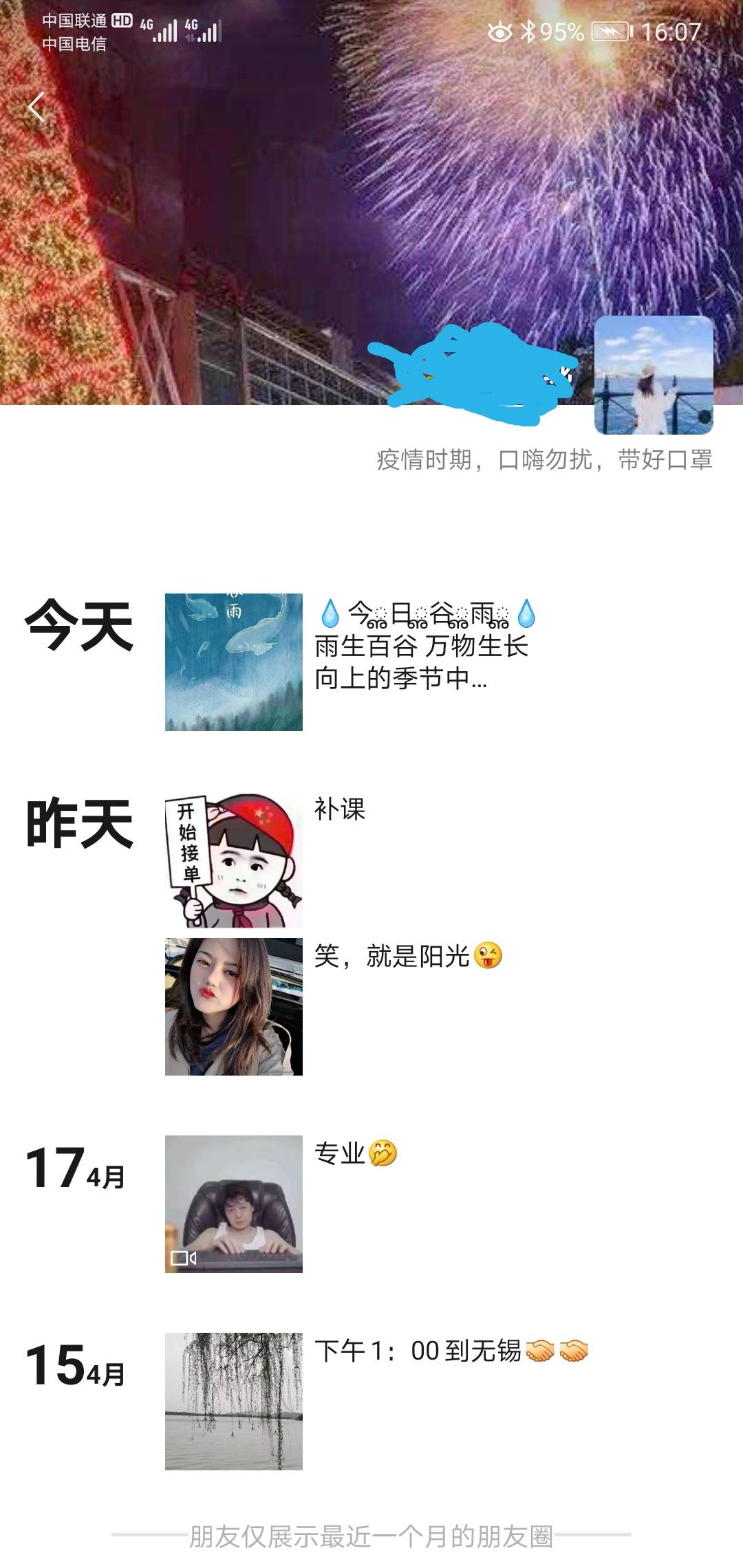
Task: Open the profile avatar beside the cover
Action: (x=653, y=375)
